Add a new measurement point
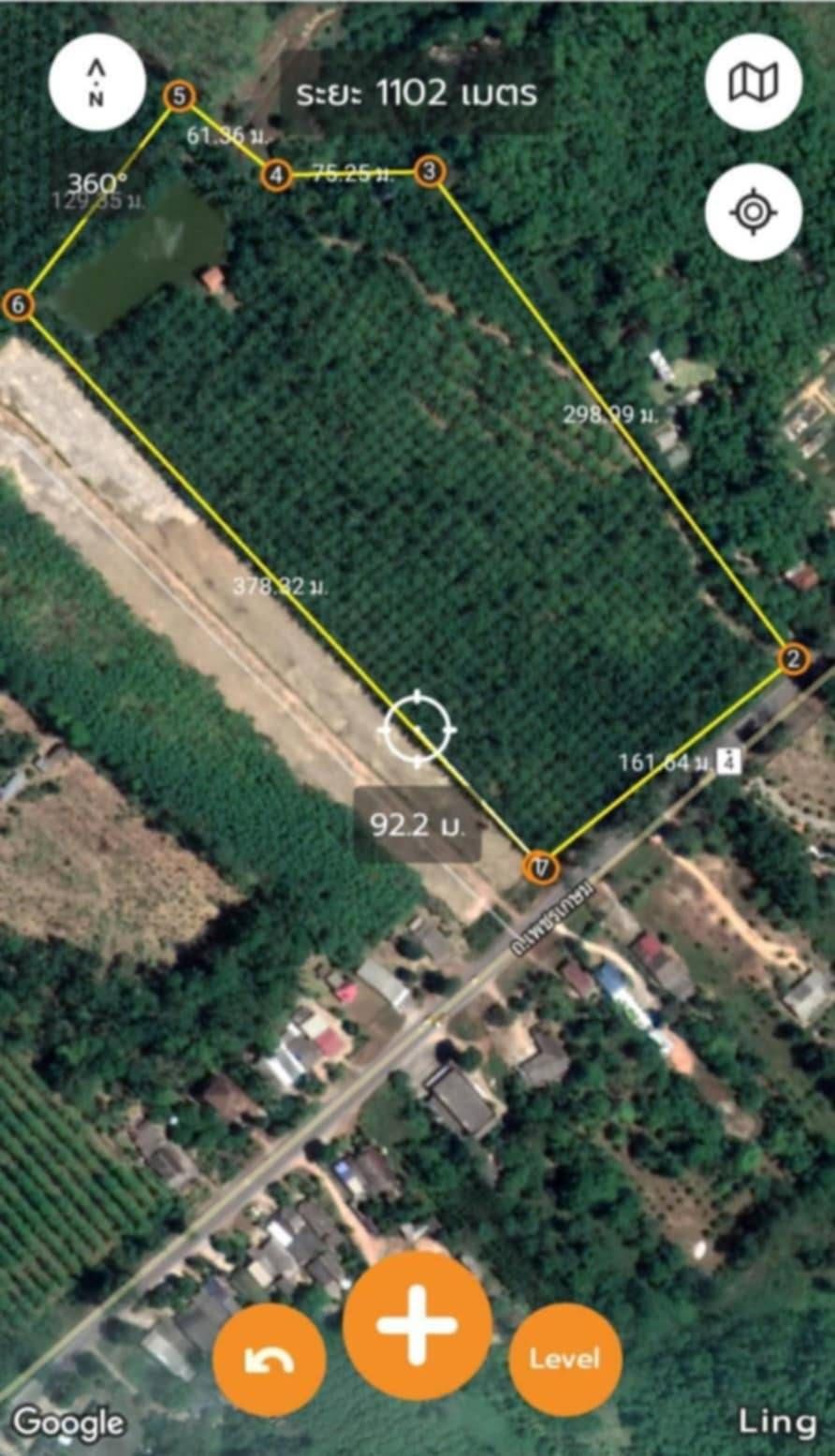Screen dimensions: 835x1456 coord(417,1324)
